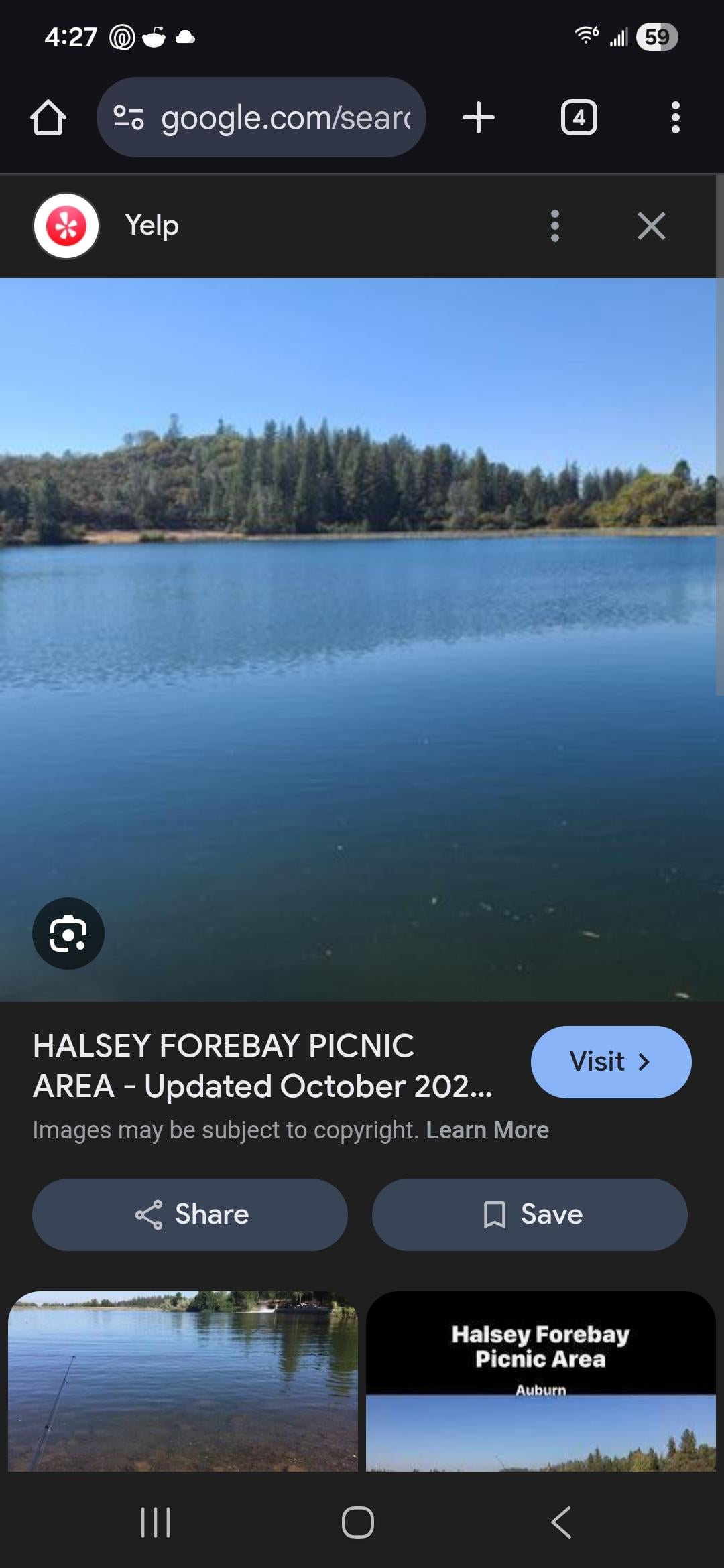The height and width of the screenshot is (1568, 724).
Task: Open the related lake photo with fishing rod
Action: coord(183,1380)
